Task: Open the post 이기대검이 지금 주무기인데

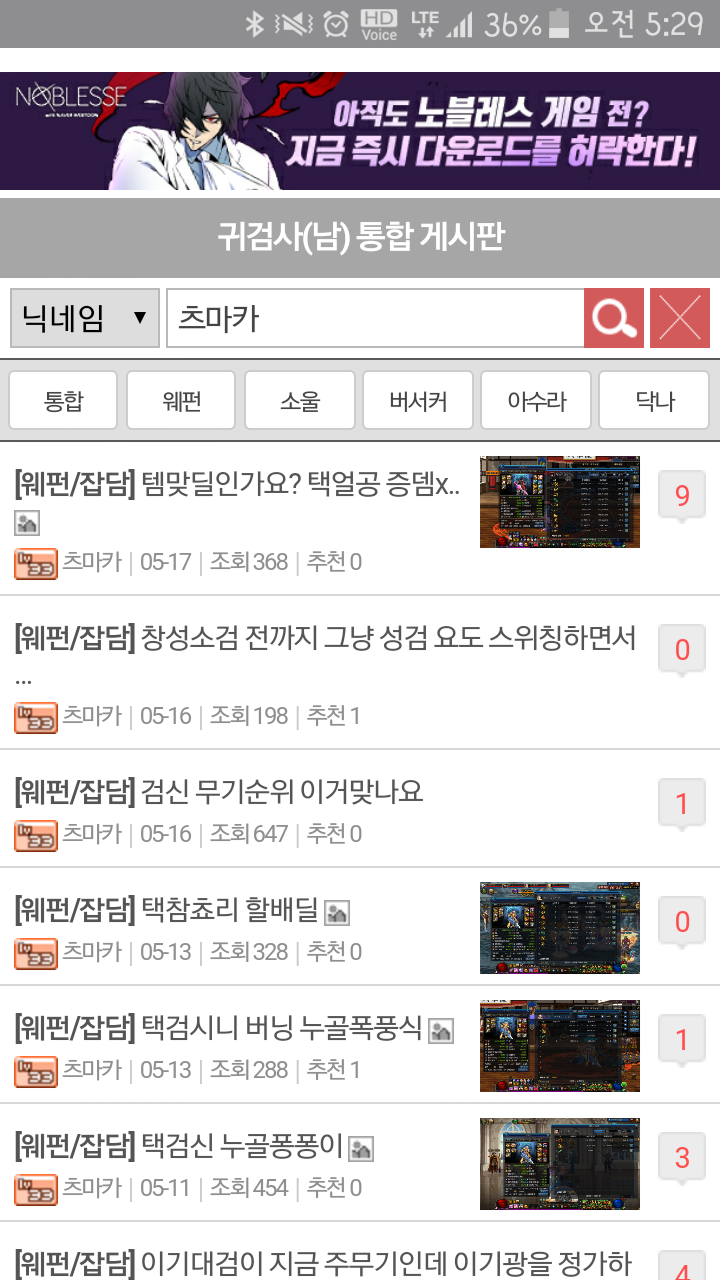Action: tap(323, 1262)
